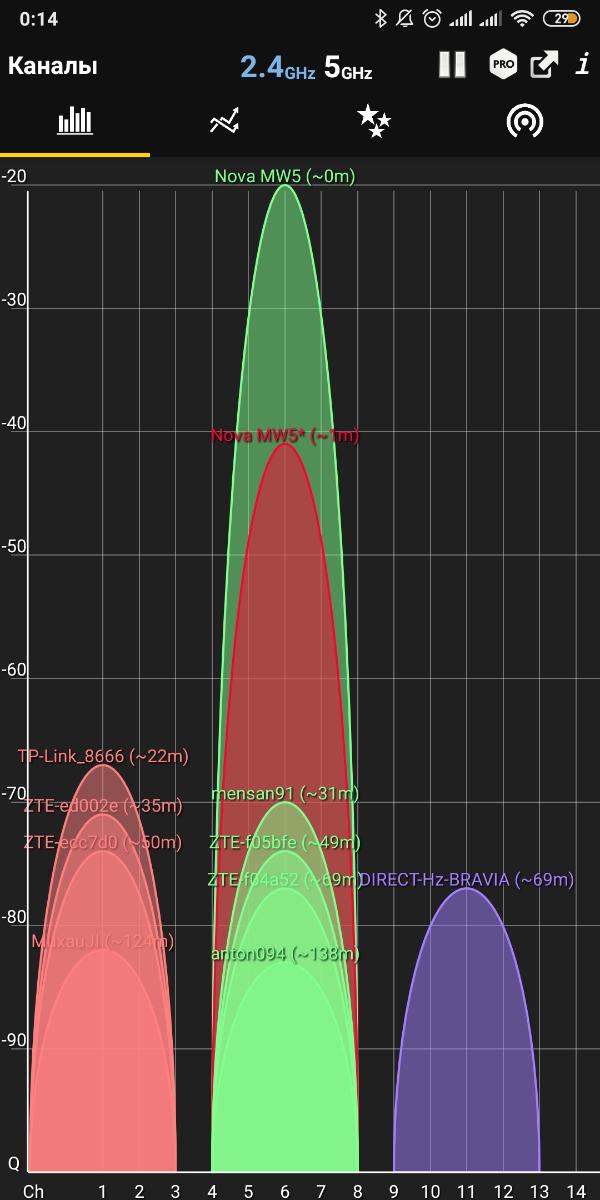This screenshot has height=1200, width=600.
Task: Open the info icon
Action: tap(583, 66)
